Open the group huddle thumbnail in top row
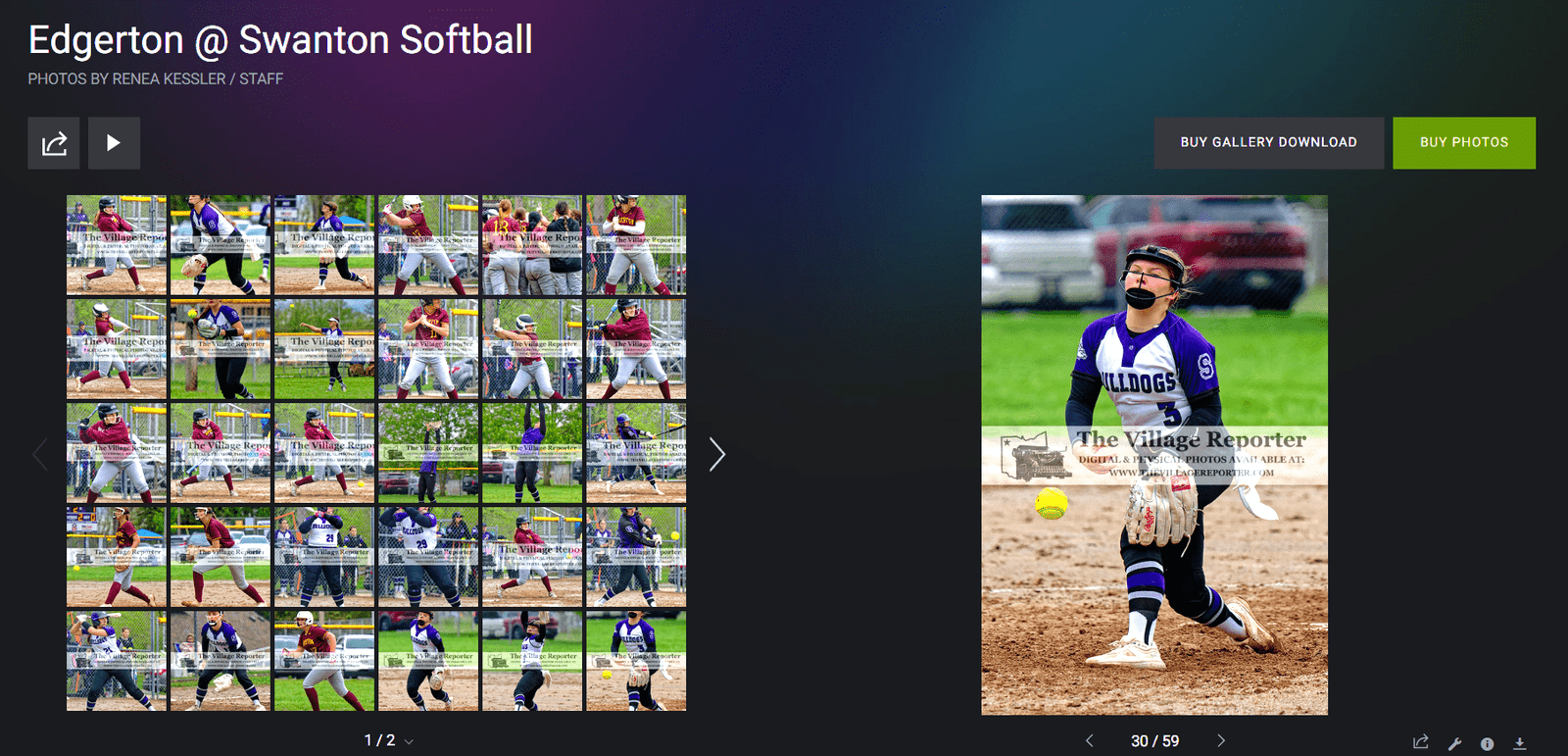This screenshot has width=1568, height=756. [x=531, y=245]
